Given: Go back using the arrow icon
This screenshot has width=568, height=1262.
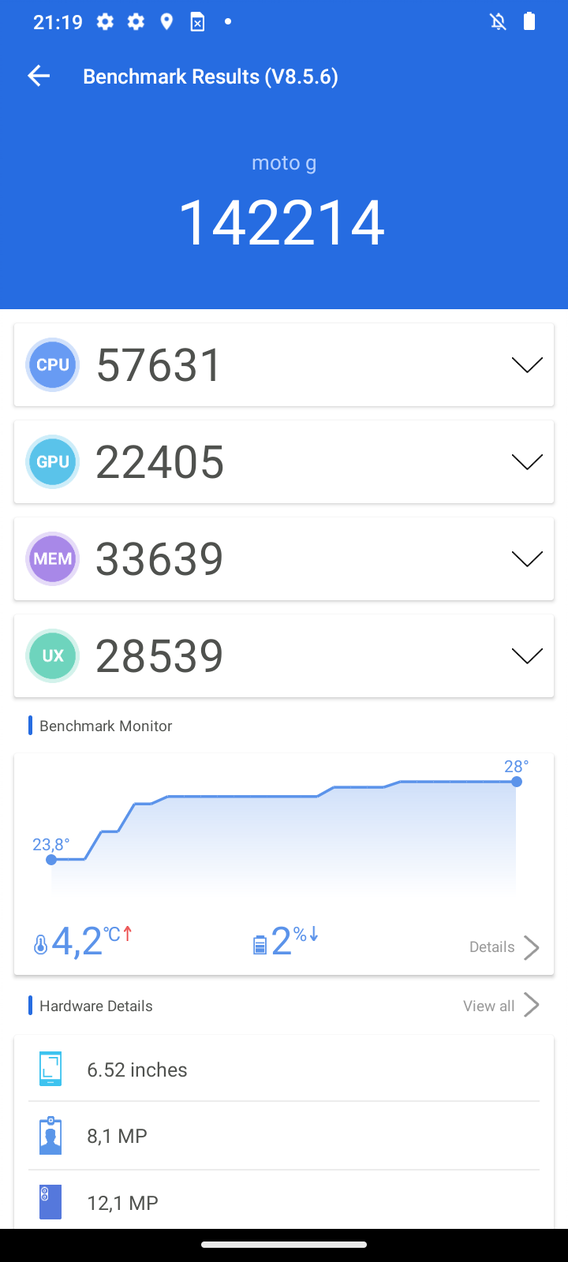Looking at the screenshot, I should pyautogui.click(x=39, y=76).
